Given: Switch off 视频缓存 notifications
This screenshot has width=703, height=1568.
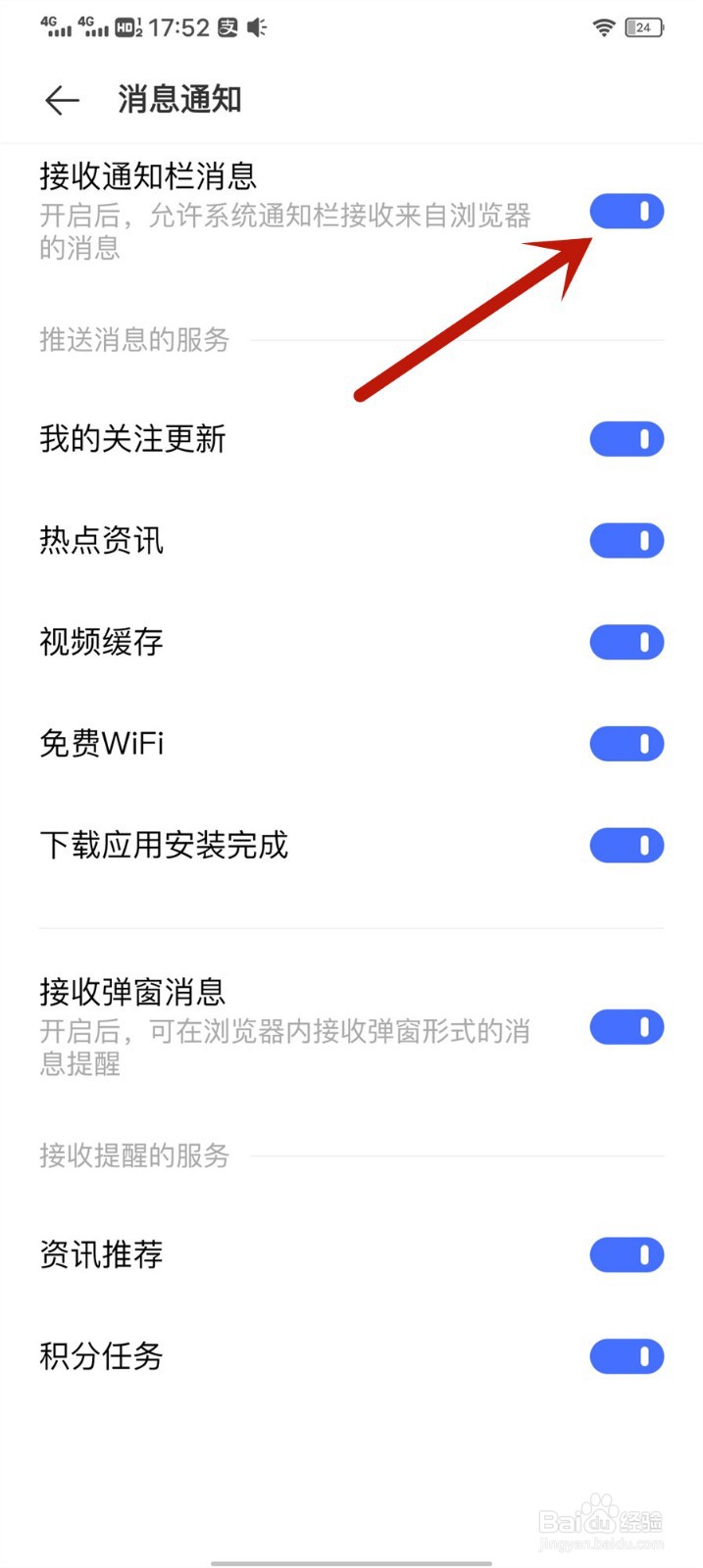Looking at the screenshot, I should pyautogui.click(x=627, y=643).
